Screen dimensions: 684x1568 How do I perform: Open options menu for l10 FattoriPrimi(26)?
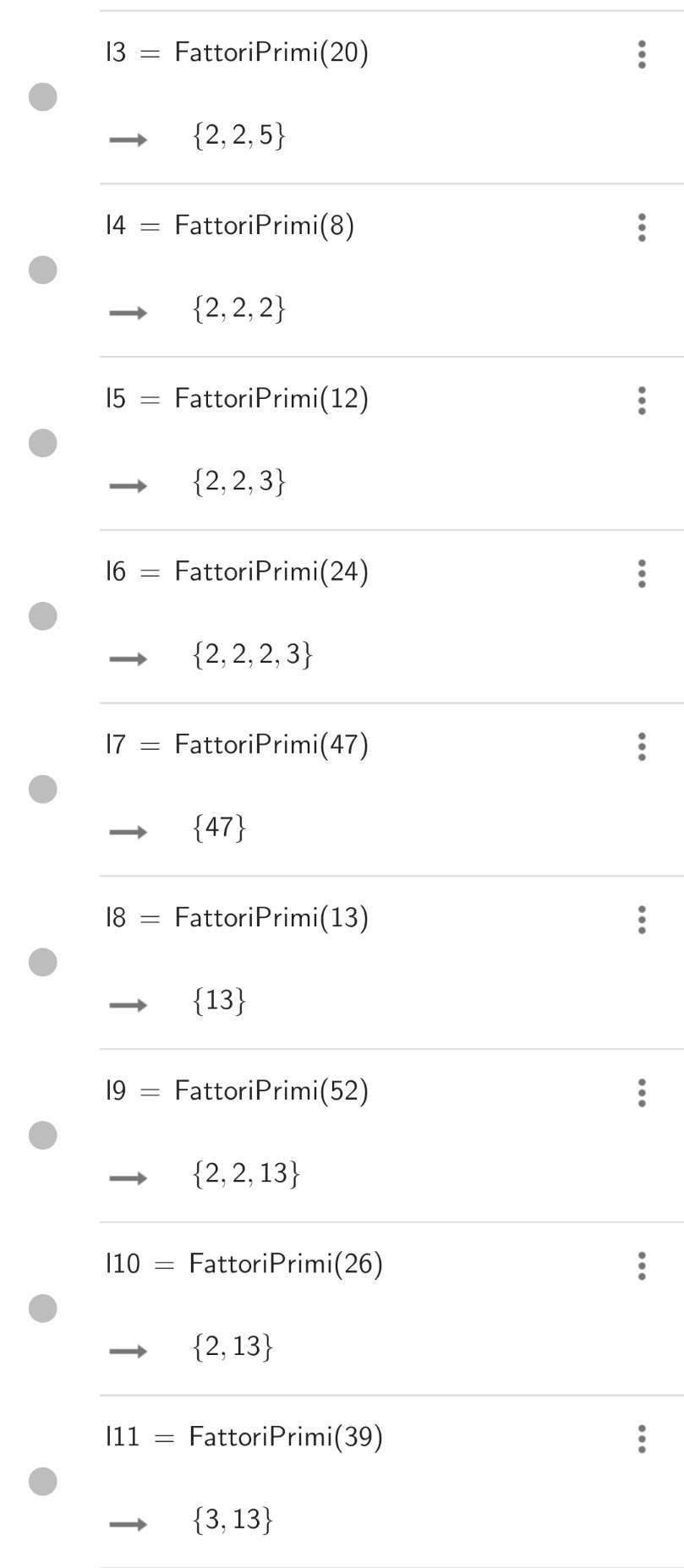[642, 1265]
